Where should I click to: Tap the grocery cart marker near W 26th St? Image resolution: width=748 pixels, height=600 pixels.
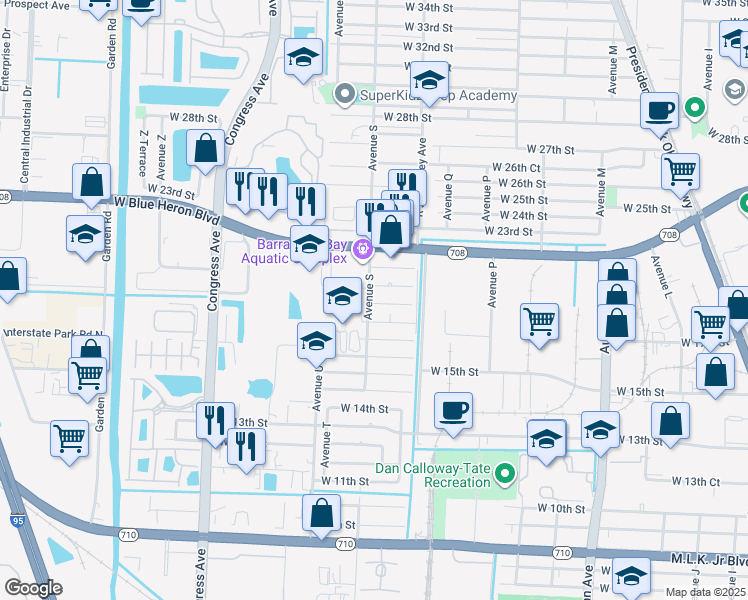pos(680,171)
